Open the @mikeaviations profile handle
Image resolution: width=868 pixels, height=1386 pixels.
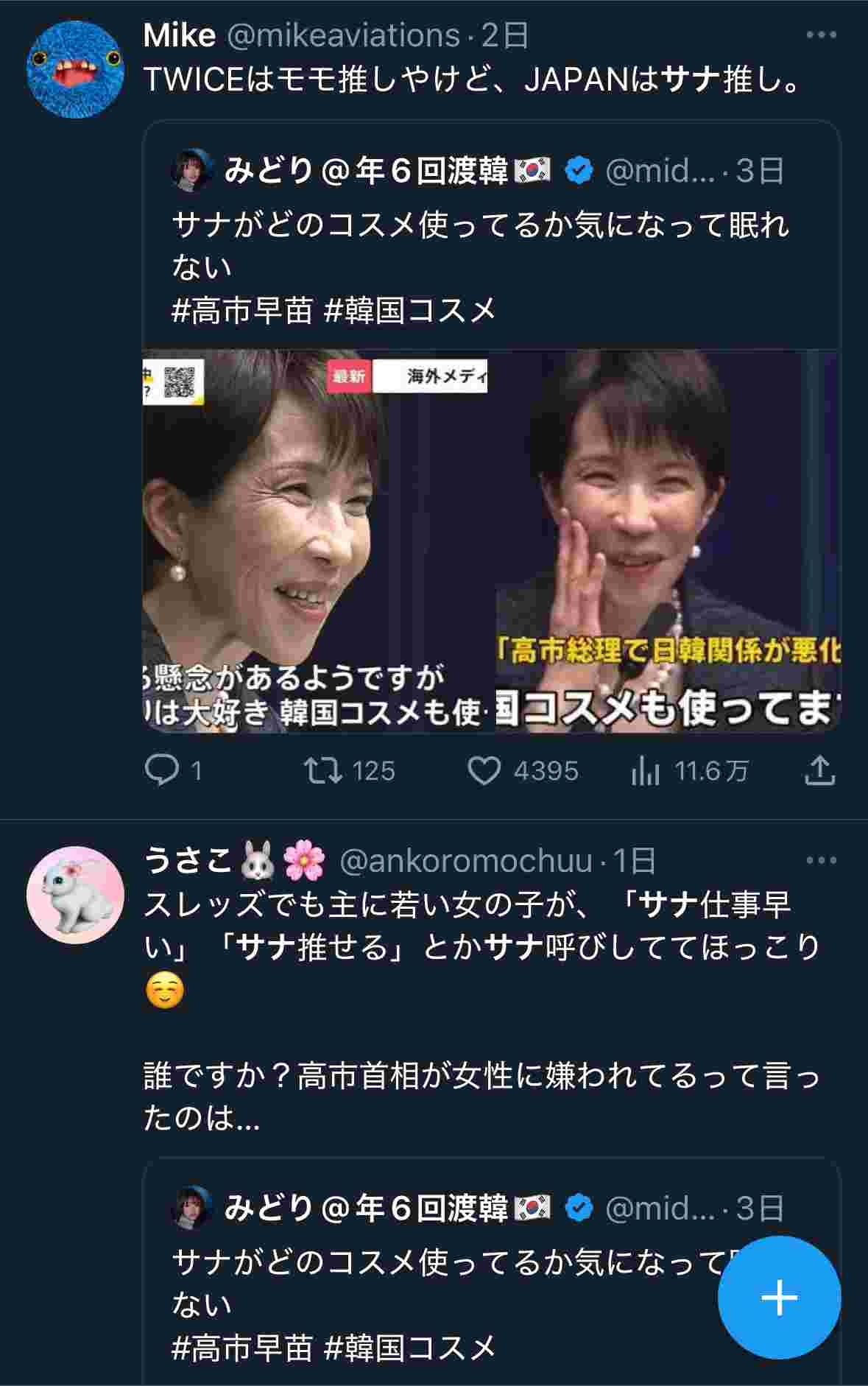coord(343,35)
